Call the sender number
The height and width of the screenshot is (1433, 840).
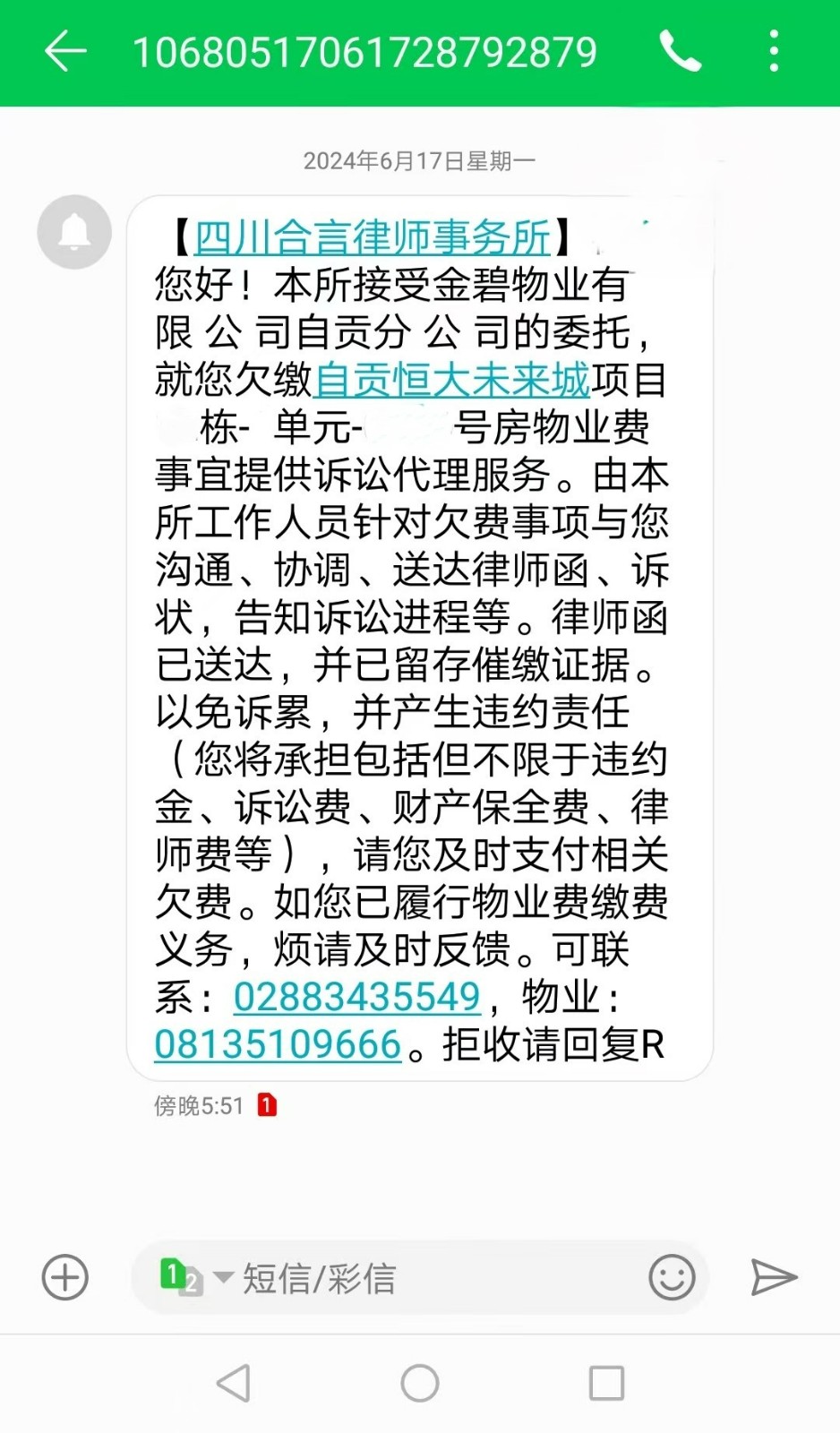pos(681,51)
